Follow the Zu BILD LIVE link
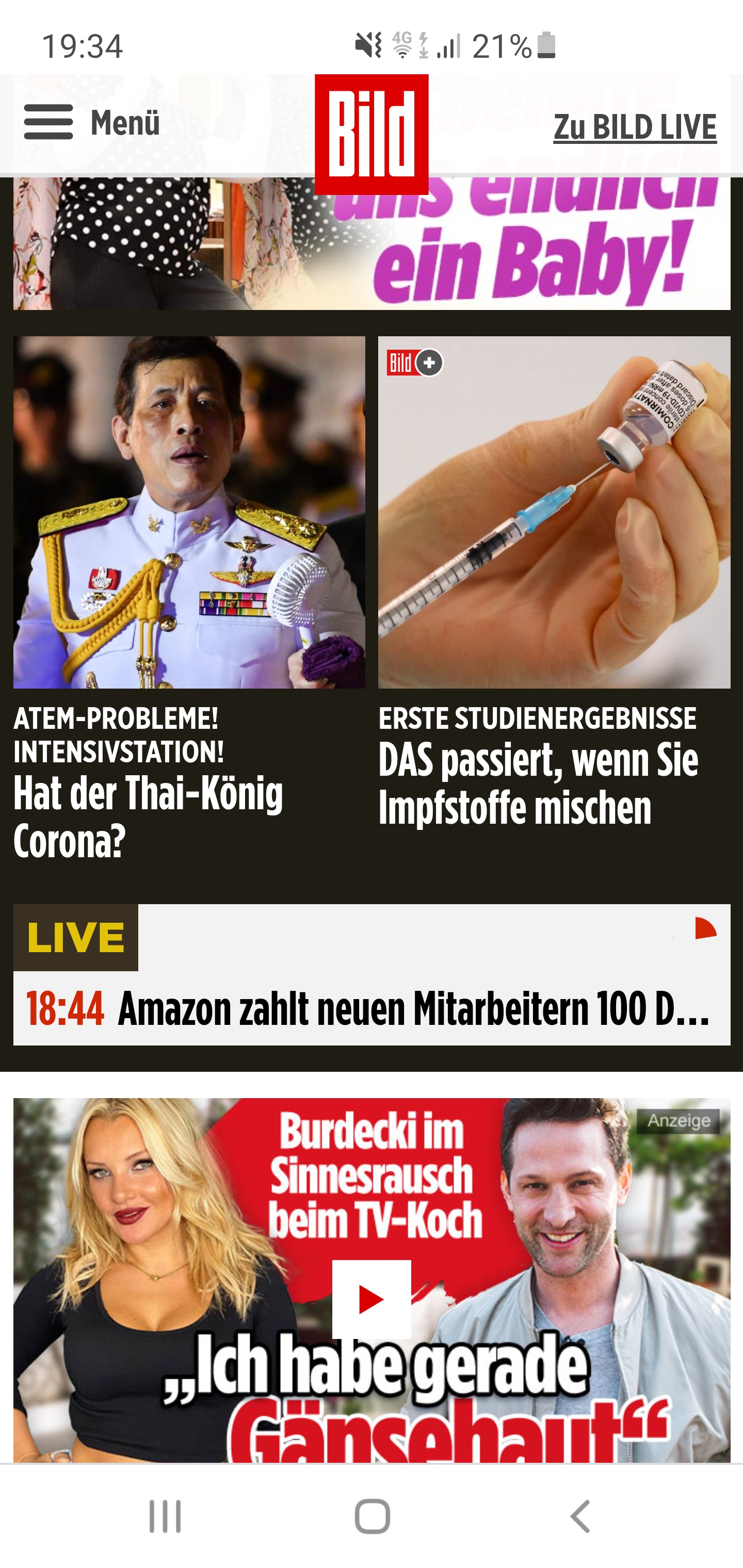 click(635, 127)
